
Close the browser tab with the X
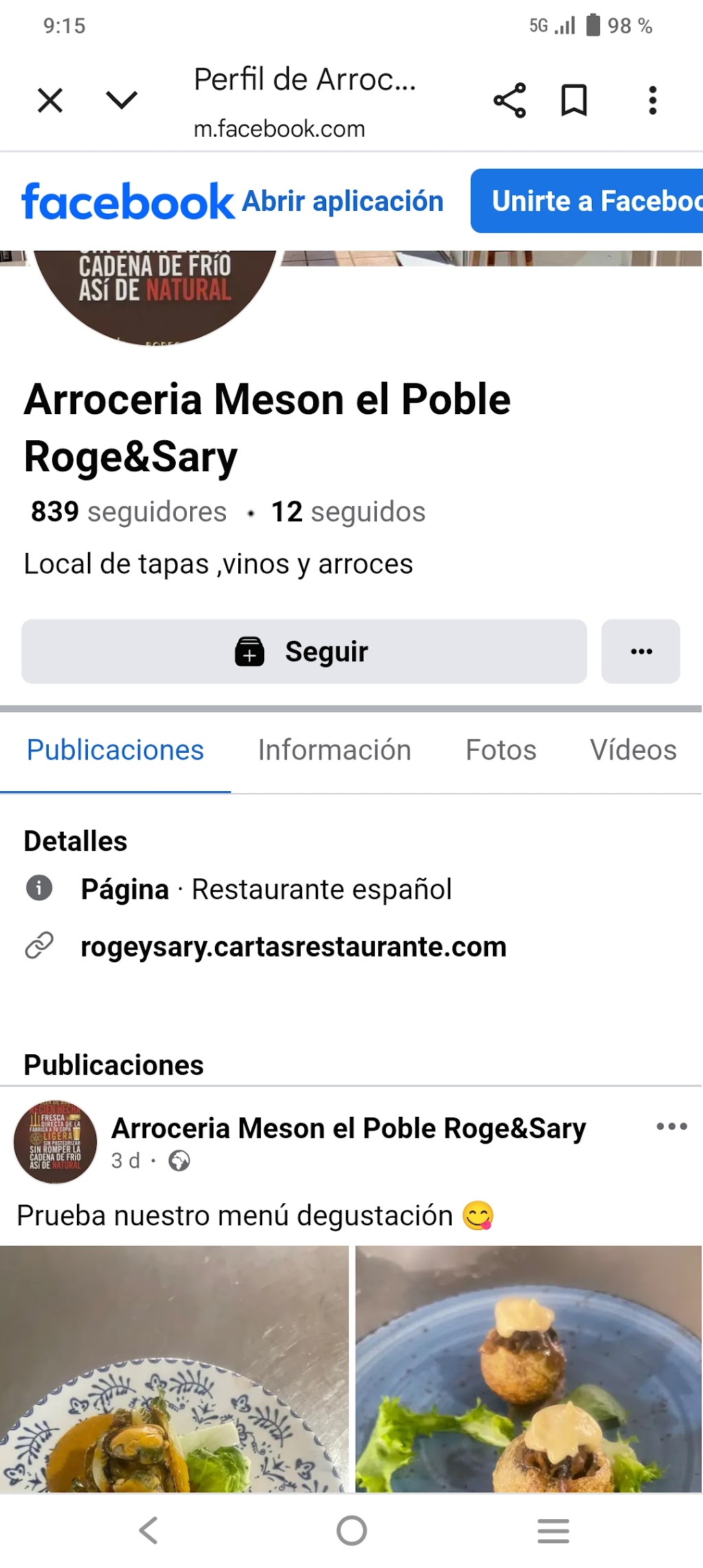(50, 100)
